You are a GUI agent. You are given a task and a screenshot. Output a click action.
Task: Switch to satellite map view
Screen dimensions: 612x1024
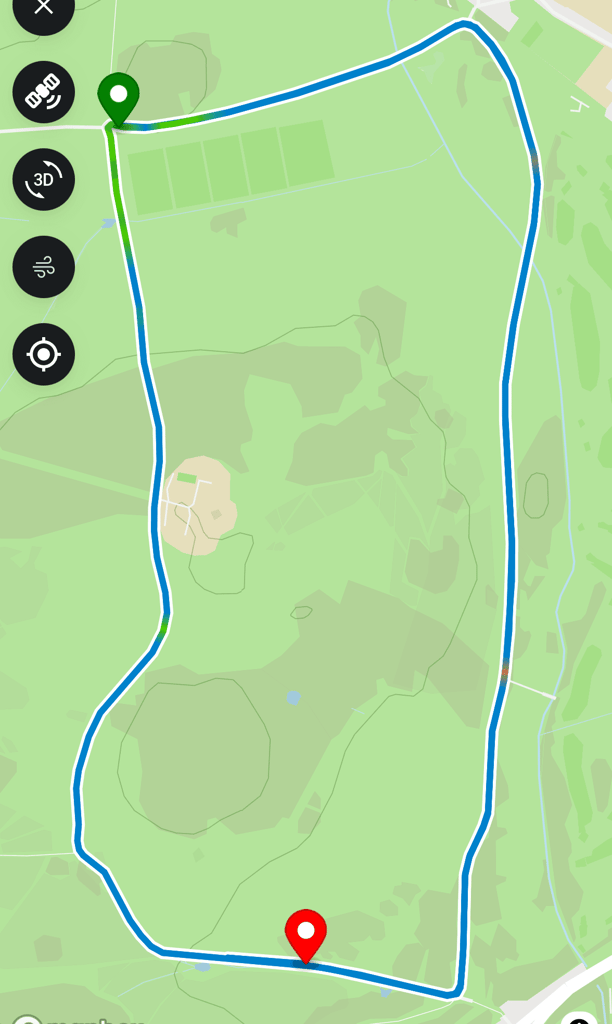tap(43, 92)
